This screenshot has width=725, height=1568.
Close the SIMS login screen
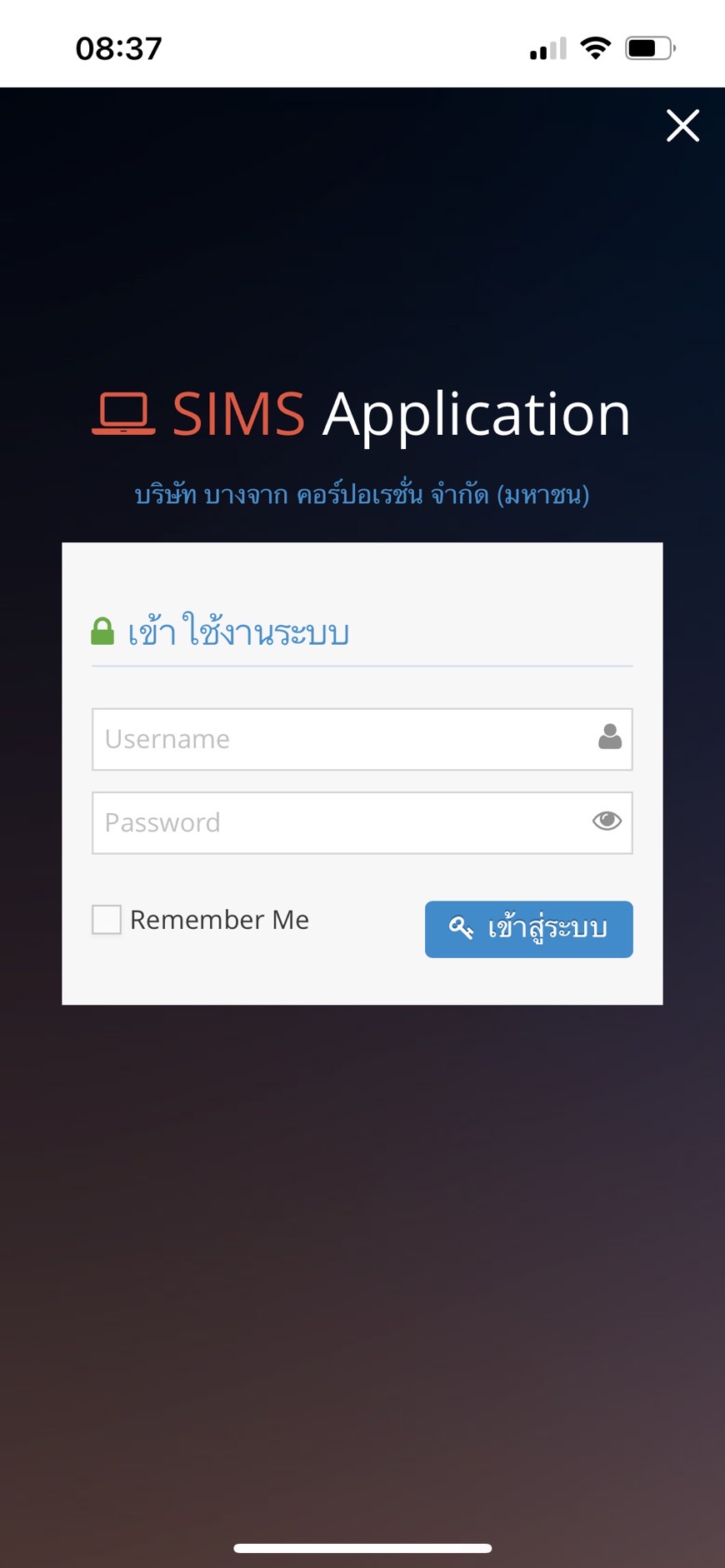(x=682, y=126)
